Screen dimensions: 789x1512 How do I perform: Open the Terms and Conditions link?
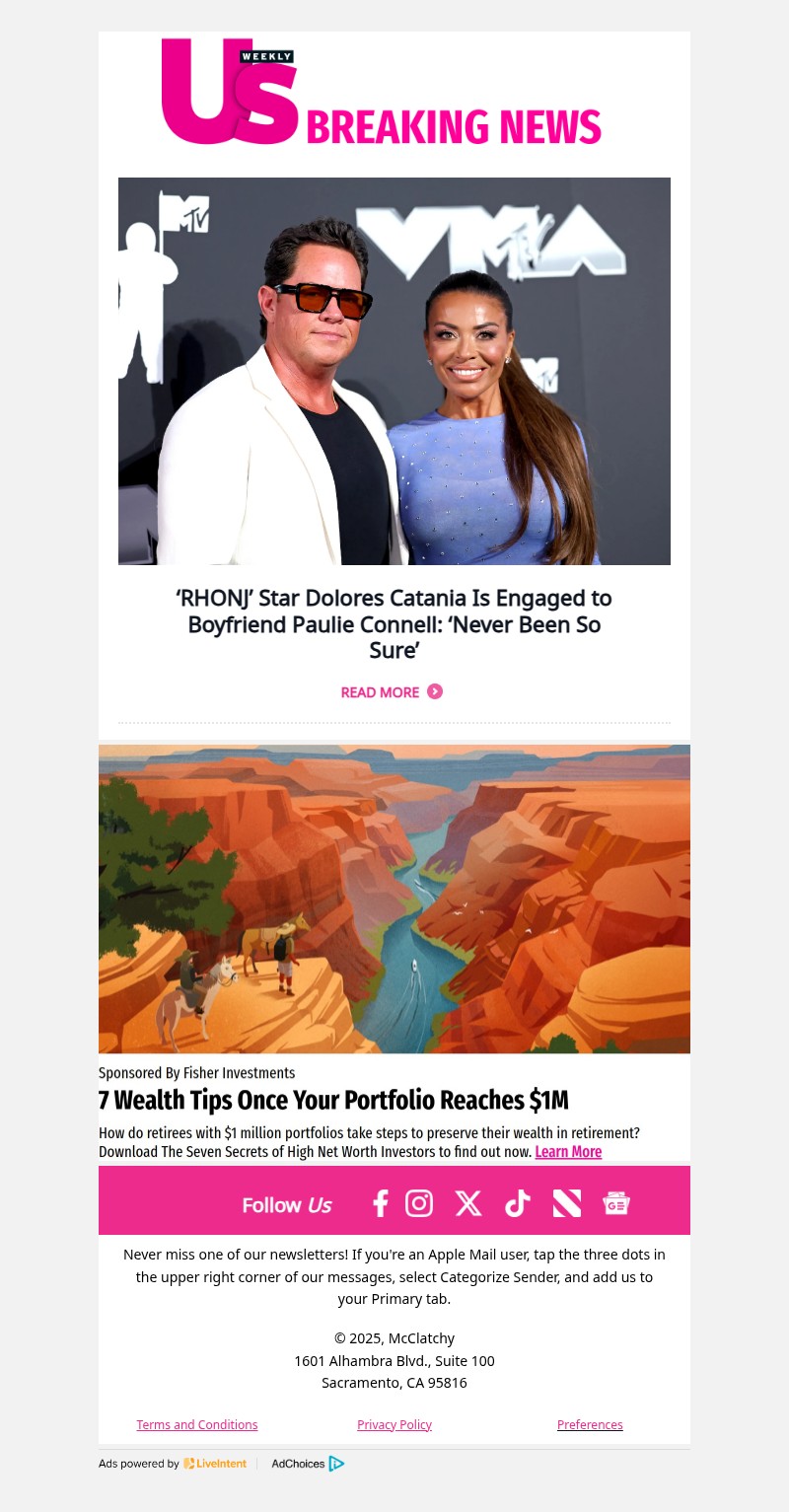coord(196,1424)
